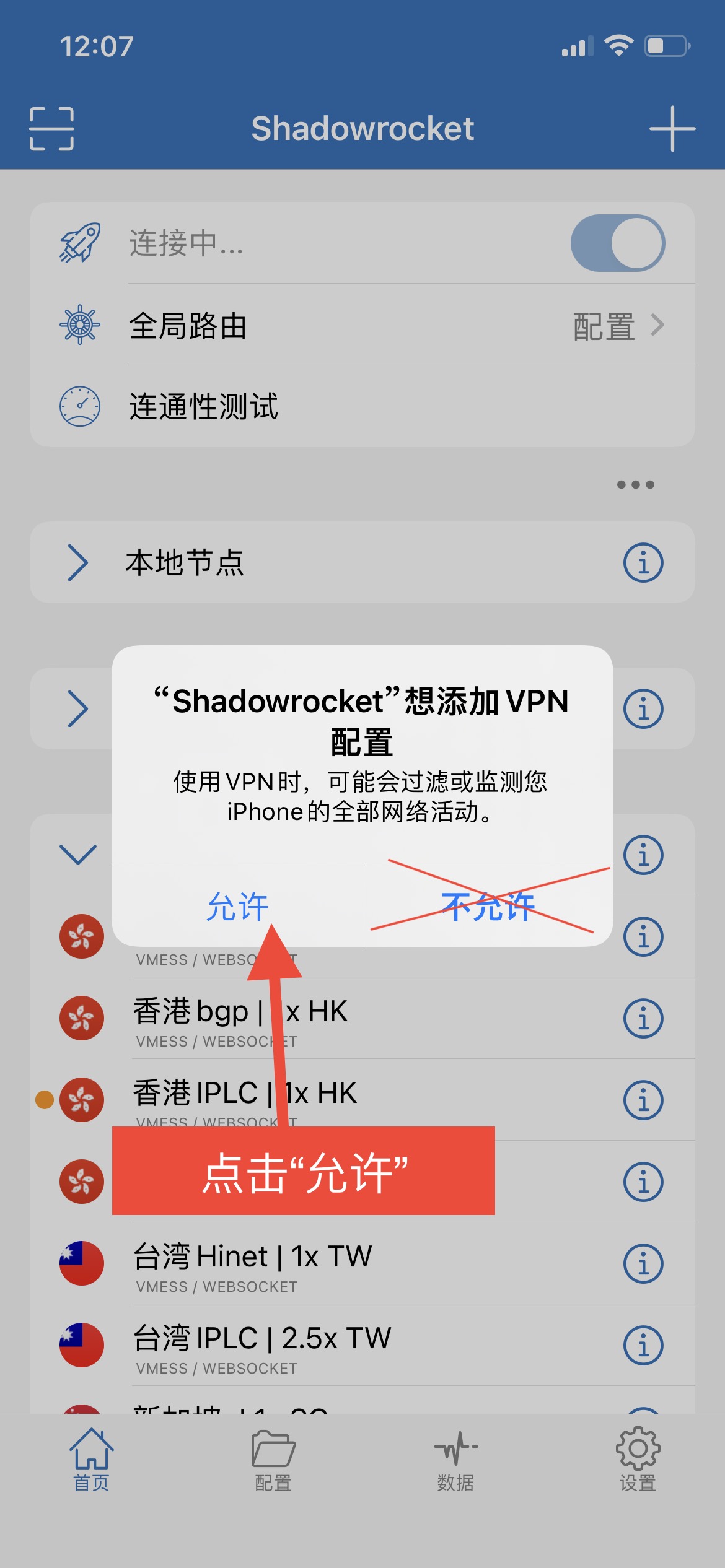Expand the 本地节点 group
The height and width of the screenshot is (1568, 725).
click(78, 562)
